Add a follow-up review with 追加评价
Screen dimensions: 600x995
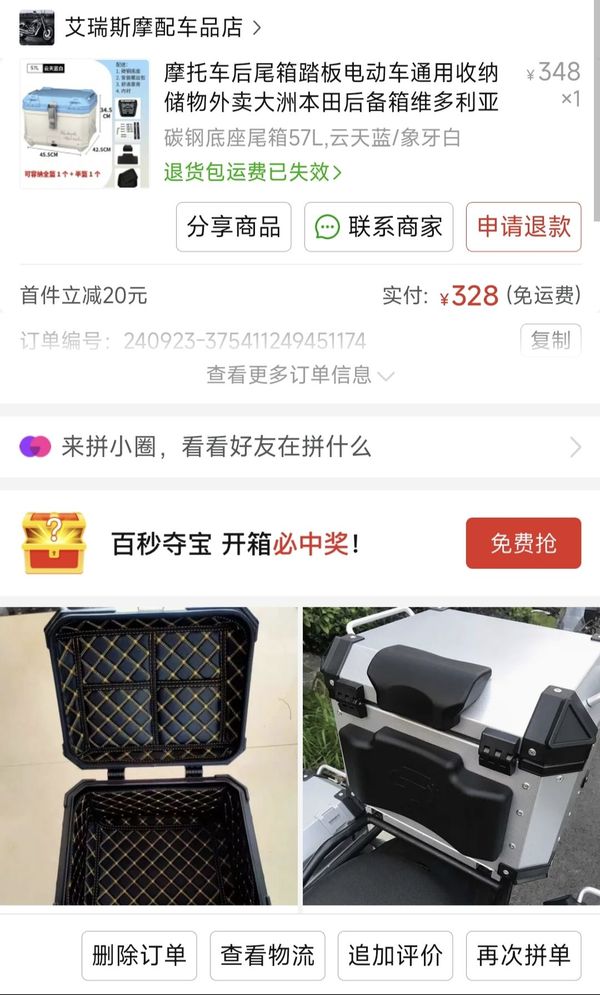(395, 955)
